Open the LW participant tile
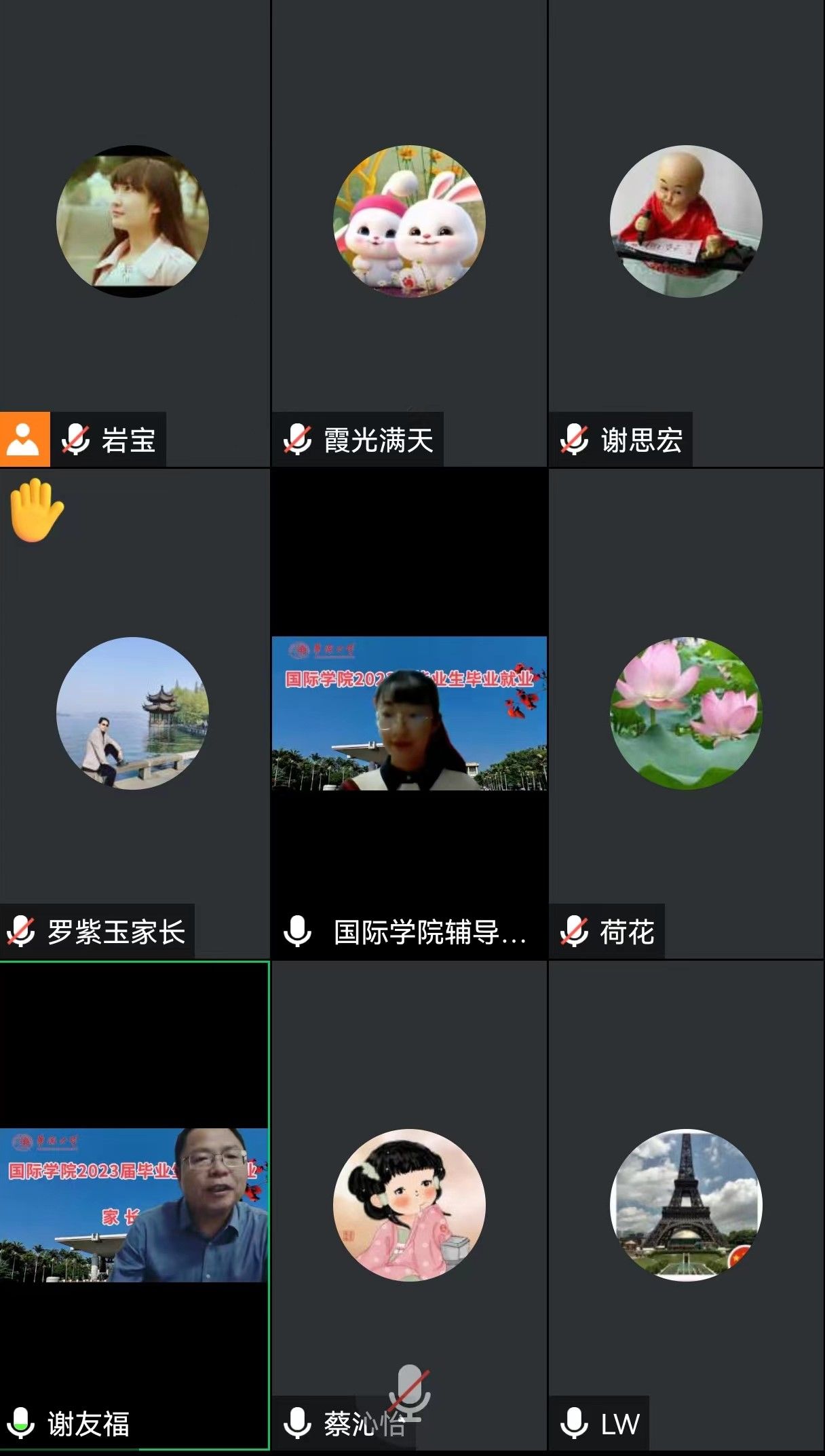The height and width of the screenshot is (1456, 825). (x=686, y=1205)
